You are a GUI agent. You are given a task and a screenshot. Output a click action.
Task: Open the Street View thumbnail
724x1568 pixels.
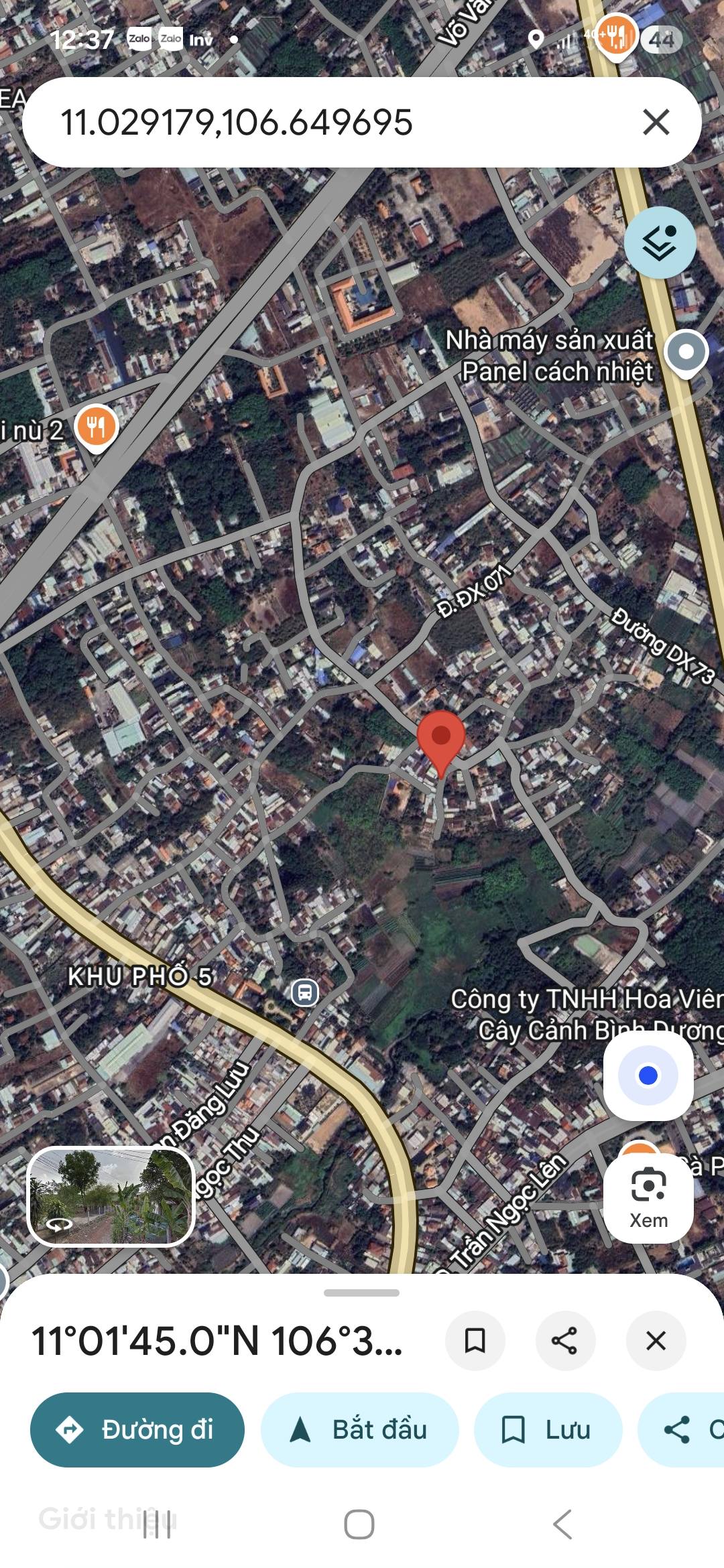tap(111, 1197)
